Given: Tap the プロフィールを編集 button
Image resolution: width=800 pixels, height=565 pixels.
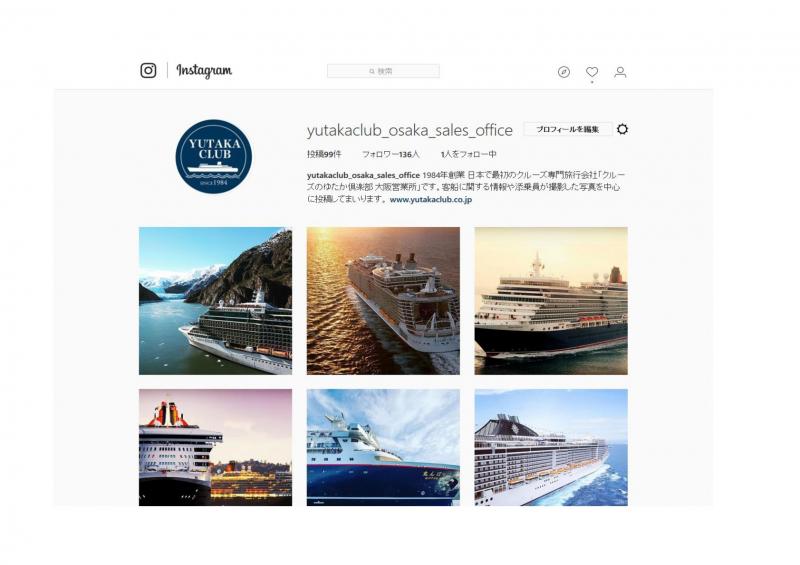Looking at the screenshot, I should (x=568, y=130).
